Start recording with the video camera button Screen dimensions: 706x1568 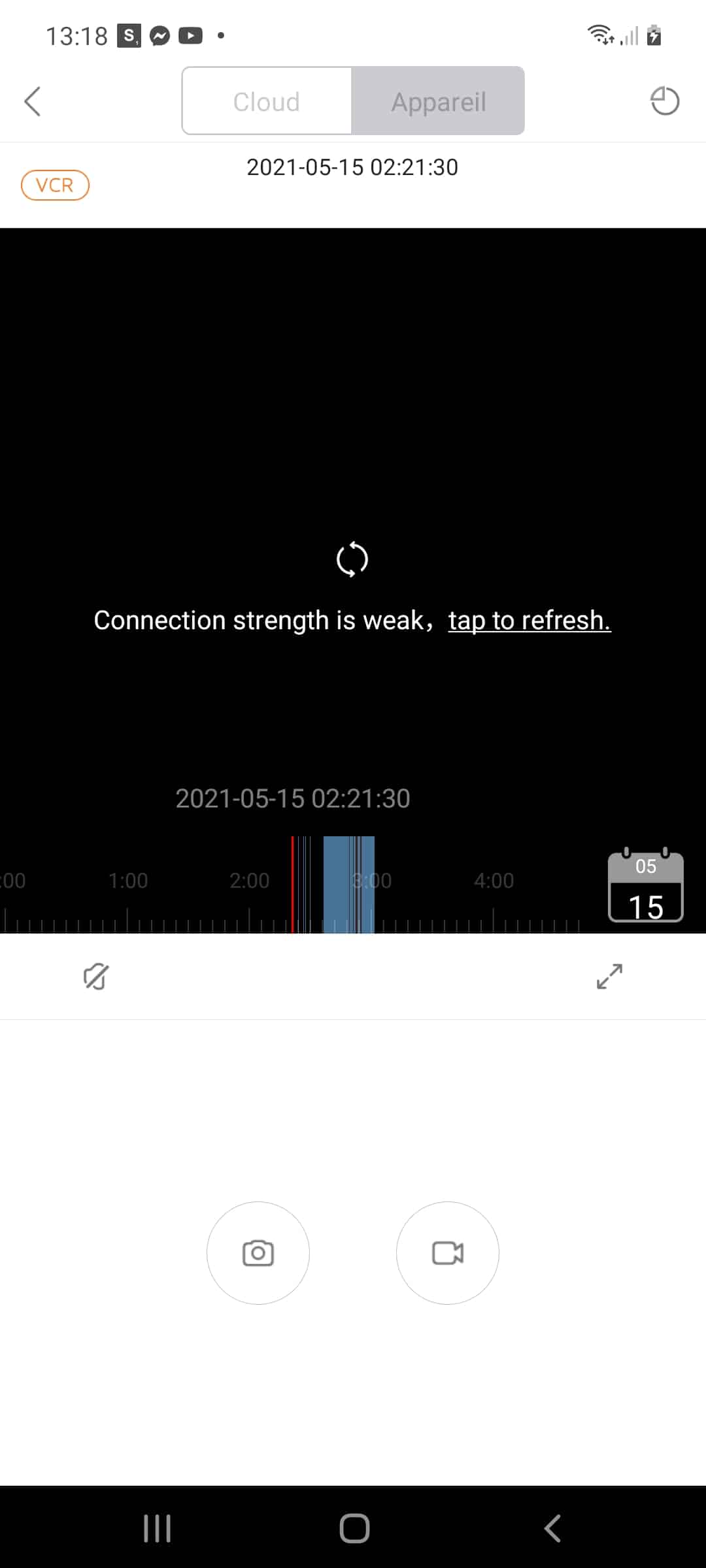(x=448, y=1253)
